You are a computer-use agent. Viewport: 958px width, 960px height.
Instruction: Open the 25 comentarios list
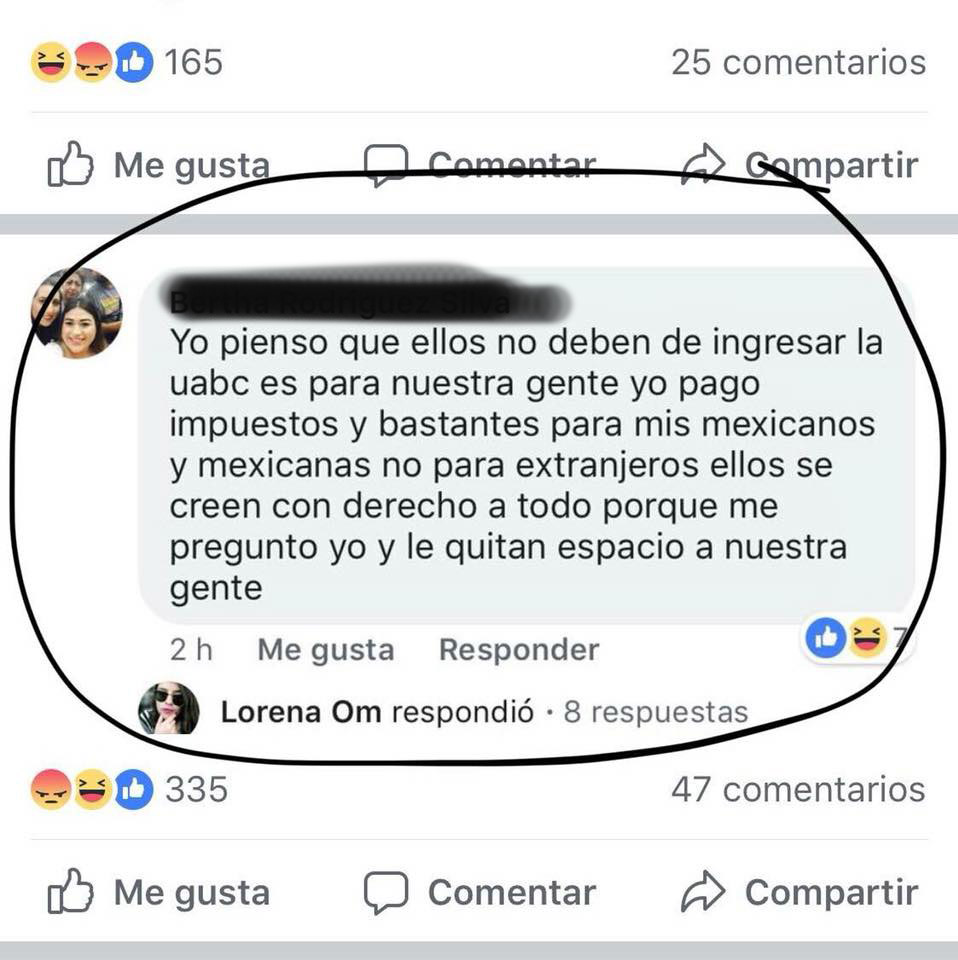[798, 62]
